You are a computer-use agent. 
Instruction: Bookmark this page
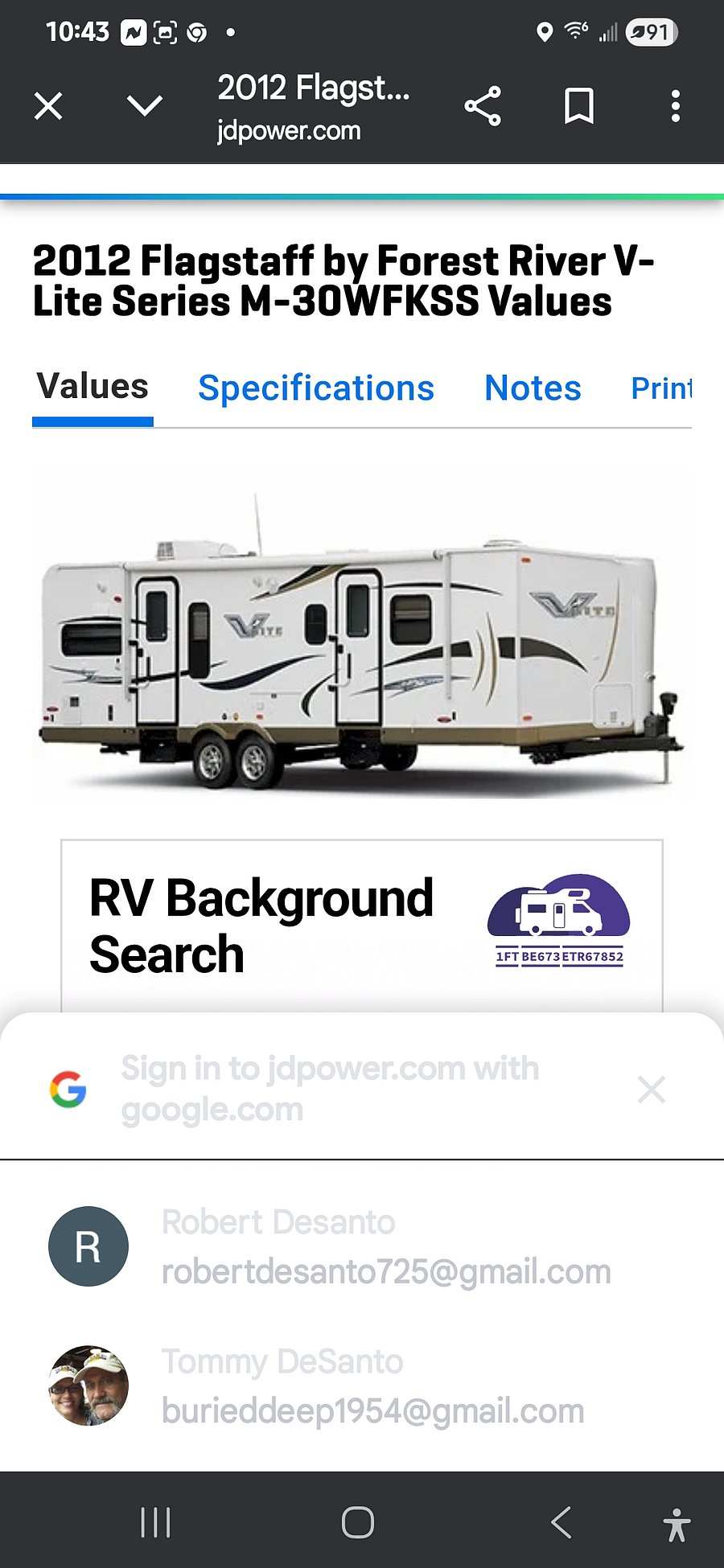(x=579, y=106)
